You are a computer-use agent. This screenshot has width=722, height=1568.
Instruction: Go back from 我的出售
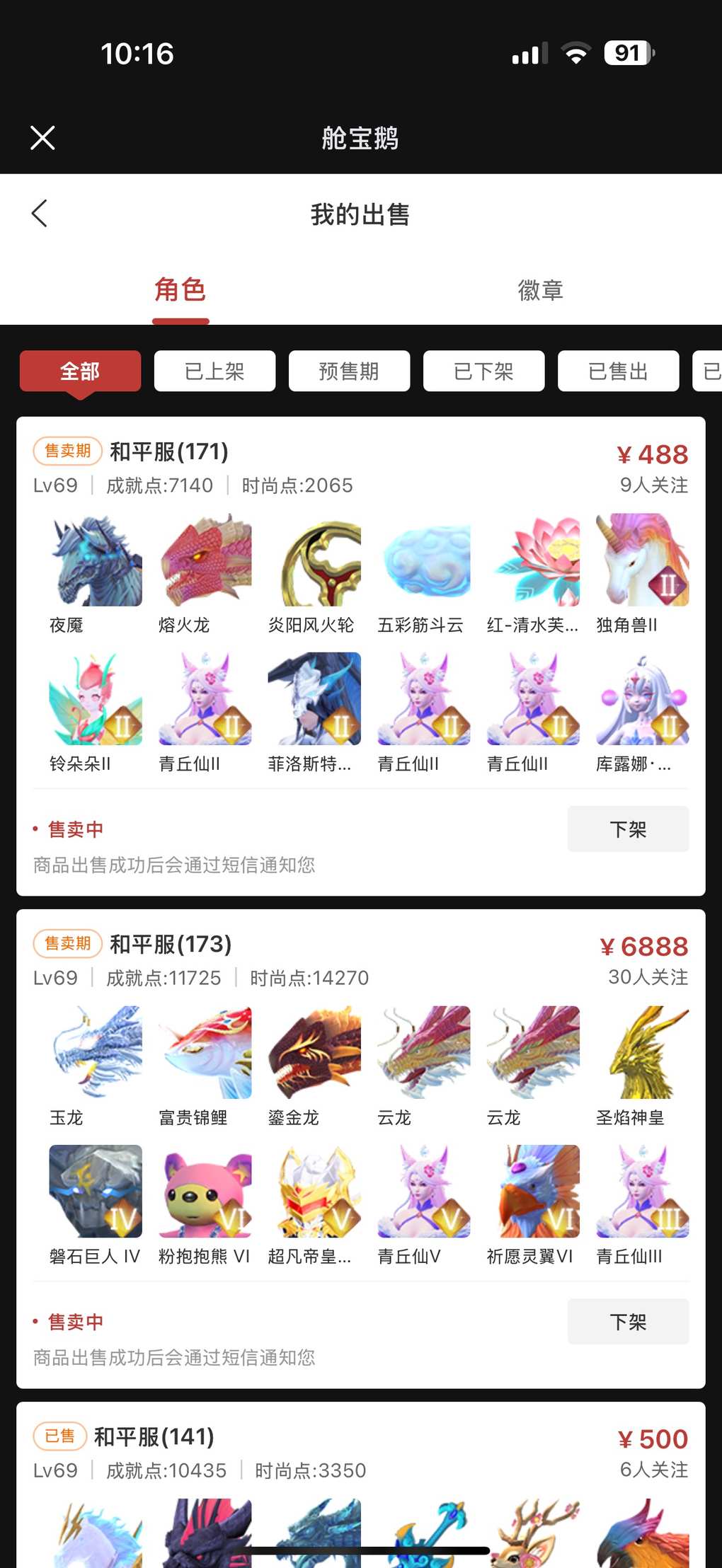[x=40, y=214]
